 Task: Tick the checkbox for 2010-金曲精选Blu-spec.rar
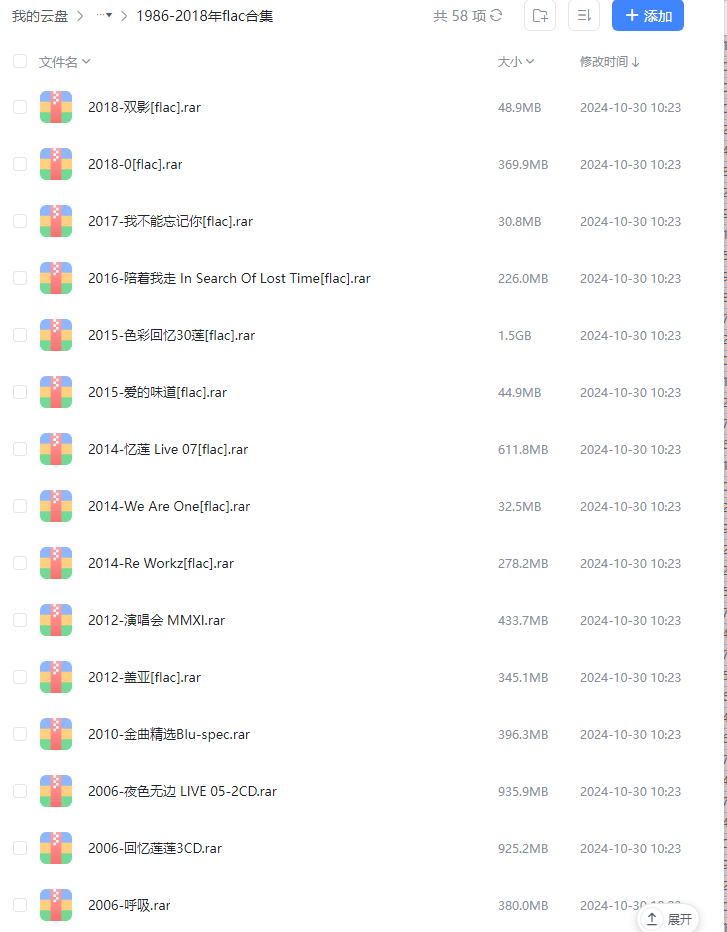[x=20, y=734]
